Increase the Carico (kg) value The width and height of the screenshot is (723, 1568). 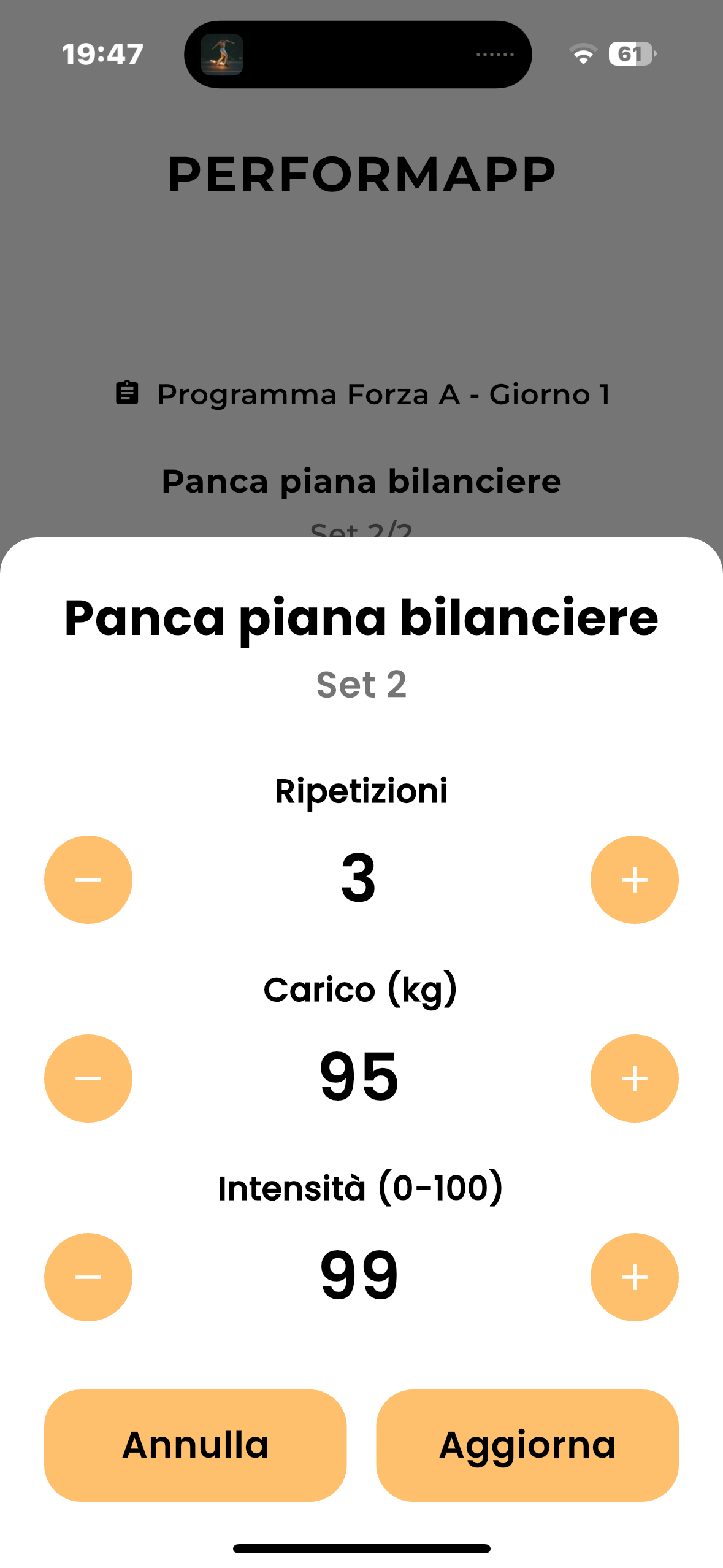(635, 1078)
